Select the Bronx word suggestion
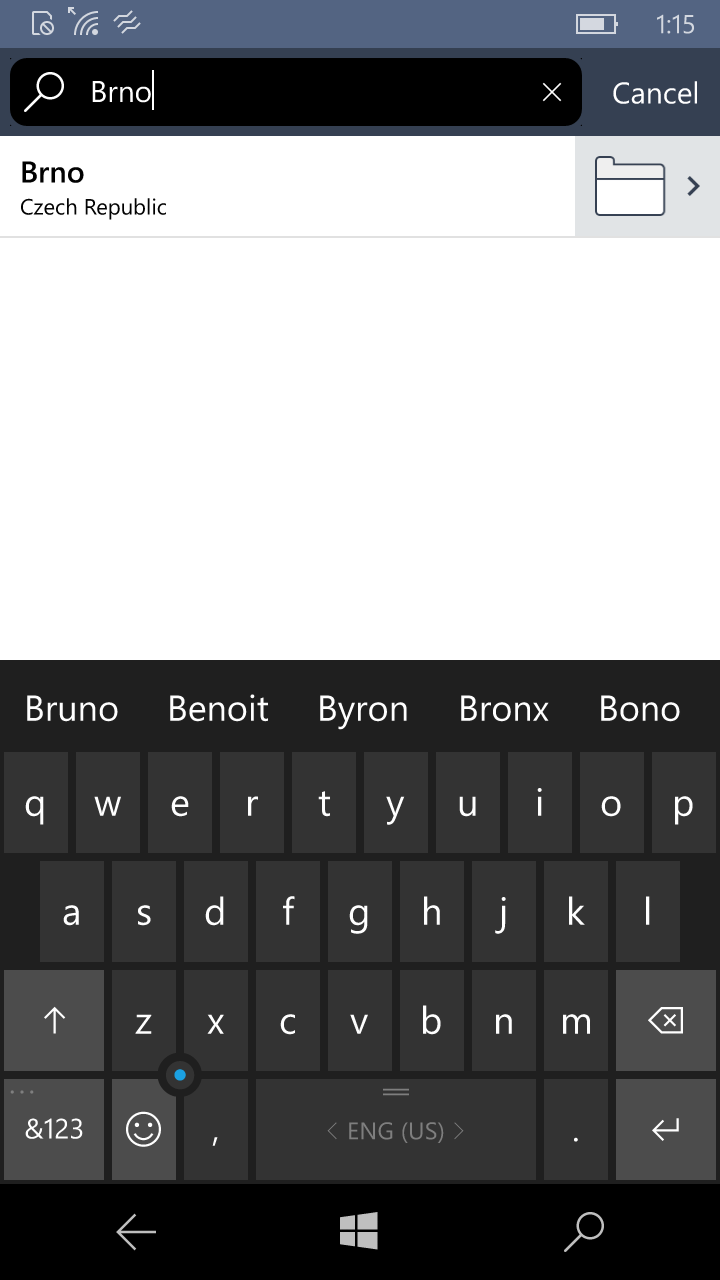Screen dimensions: 720x1280 (x=504, y=709)
